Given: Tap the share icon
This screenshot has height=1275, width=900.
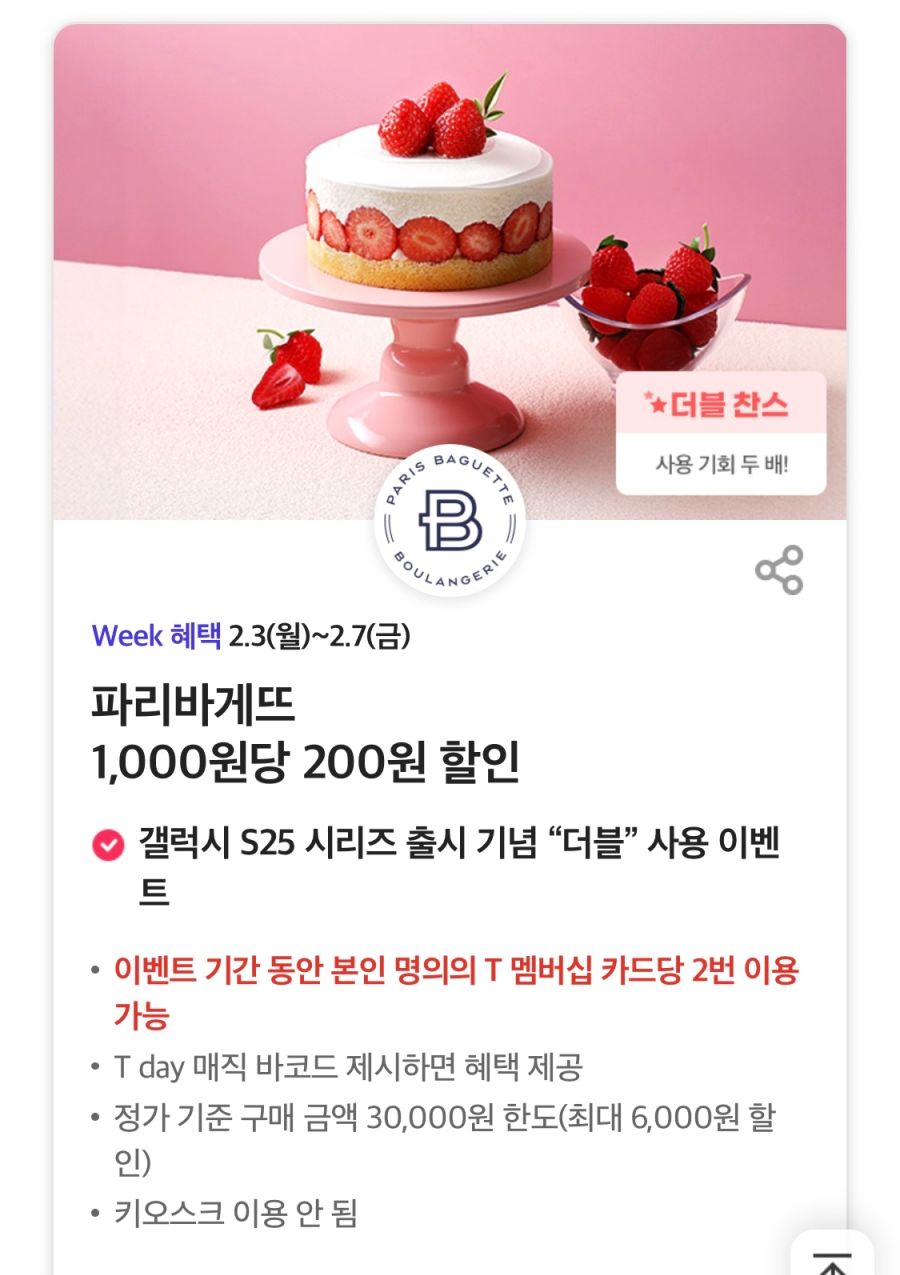Looking at the screenshot, I should (781, 570).
